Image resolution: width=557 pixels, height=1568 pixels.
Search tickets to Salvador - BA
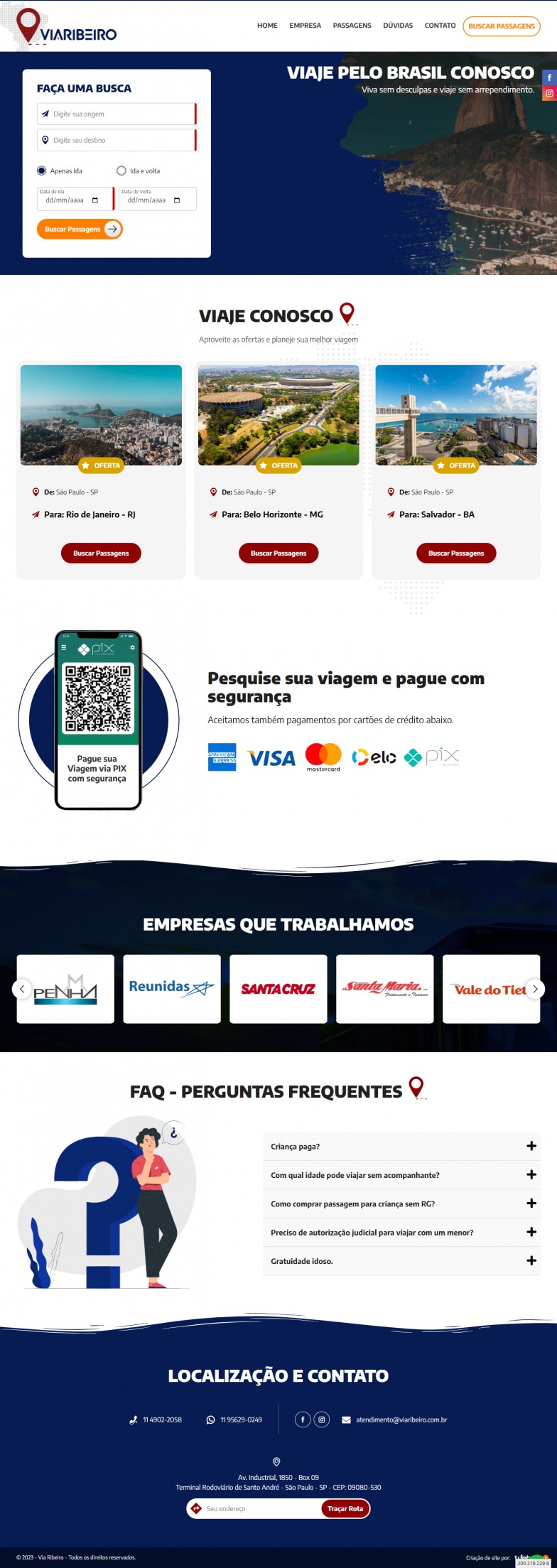(456, 553)
